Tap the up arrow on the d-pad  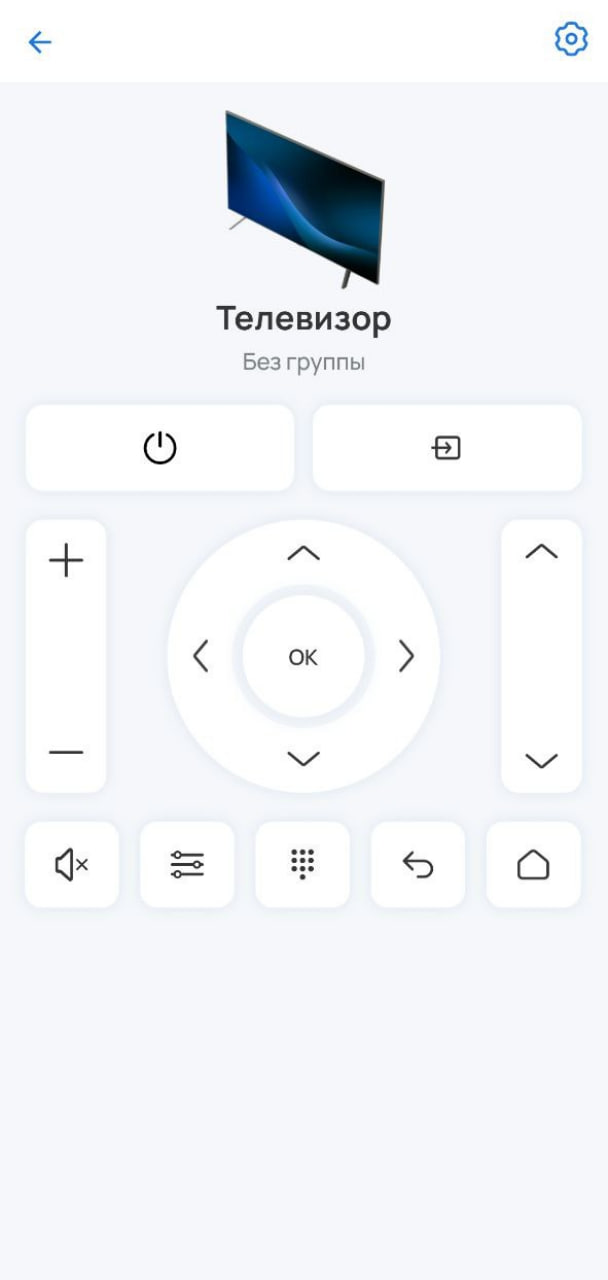pyautogui.click(x=303, y=553)
